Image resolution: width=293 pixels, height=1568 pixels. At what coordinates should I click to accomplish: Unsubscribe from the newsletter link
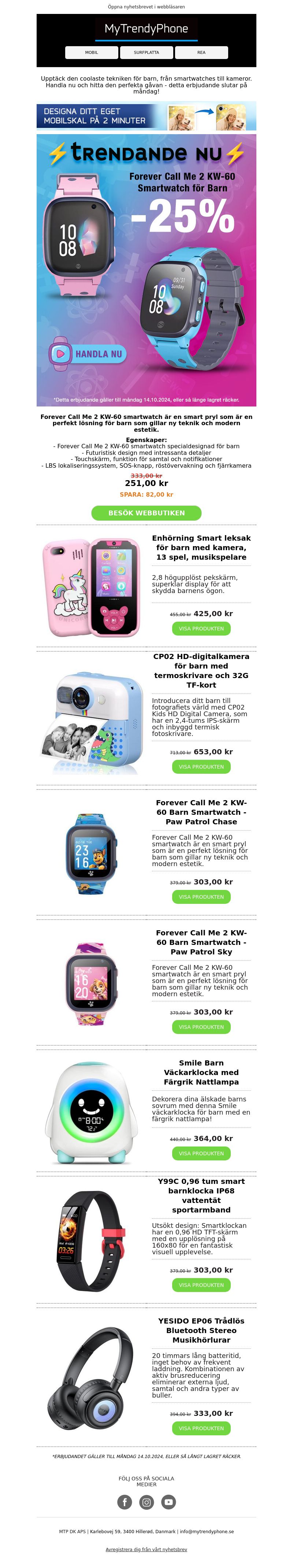click(x=146, y=1549)
